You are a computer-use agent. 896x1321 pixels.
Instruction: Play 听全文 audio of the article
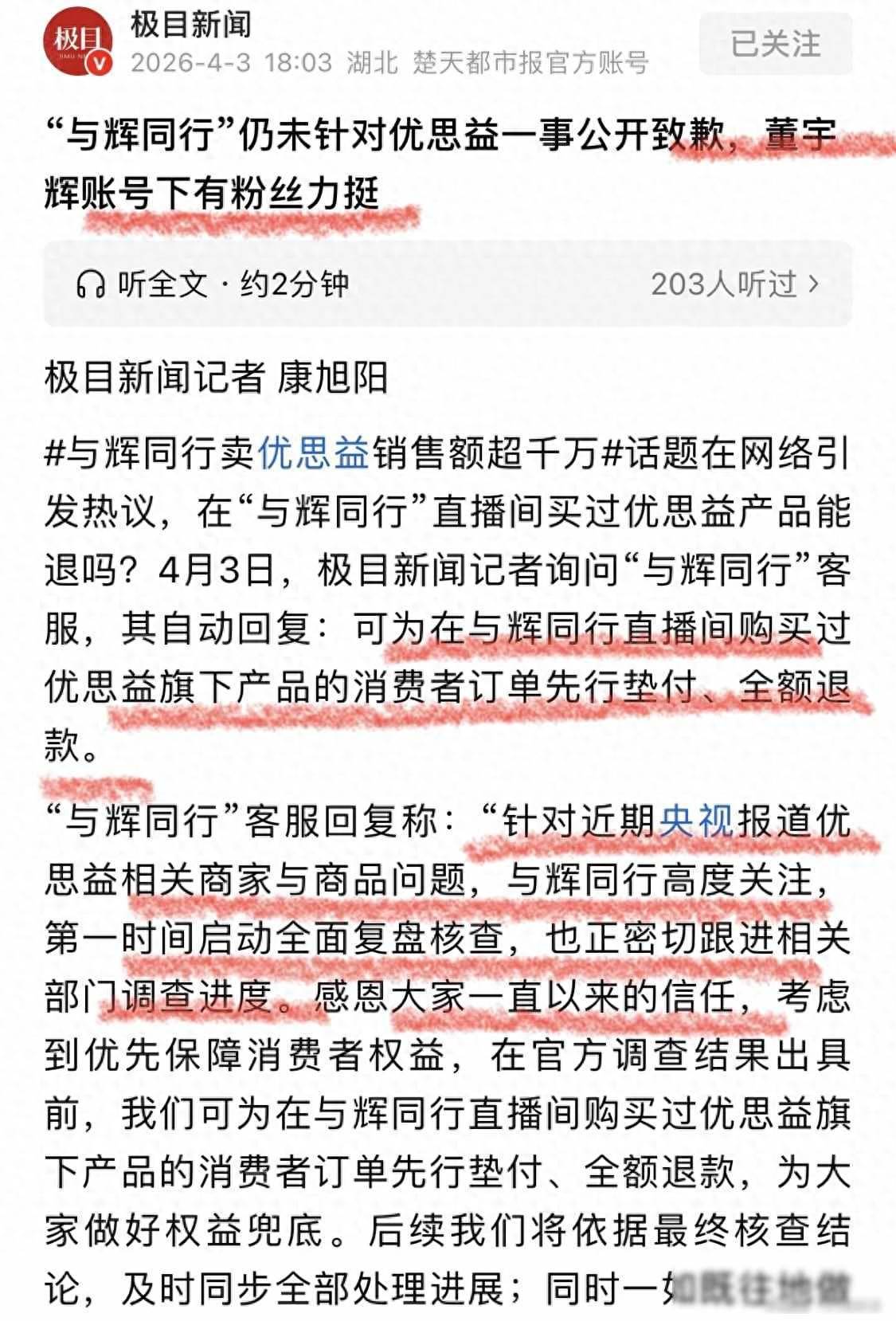pos(213,284)
